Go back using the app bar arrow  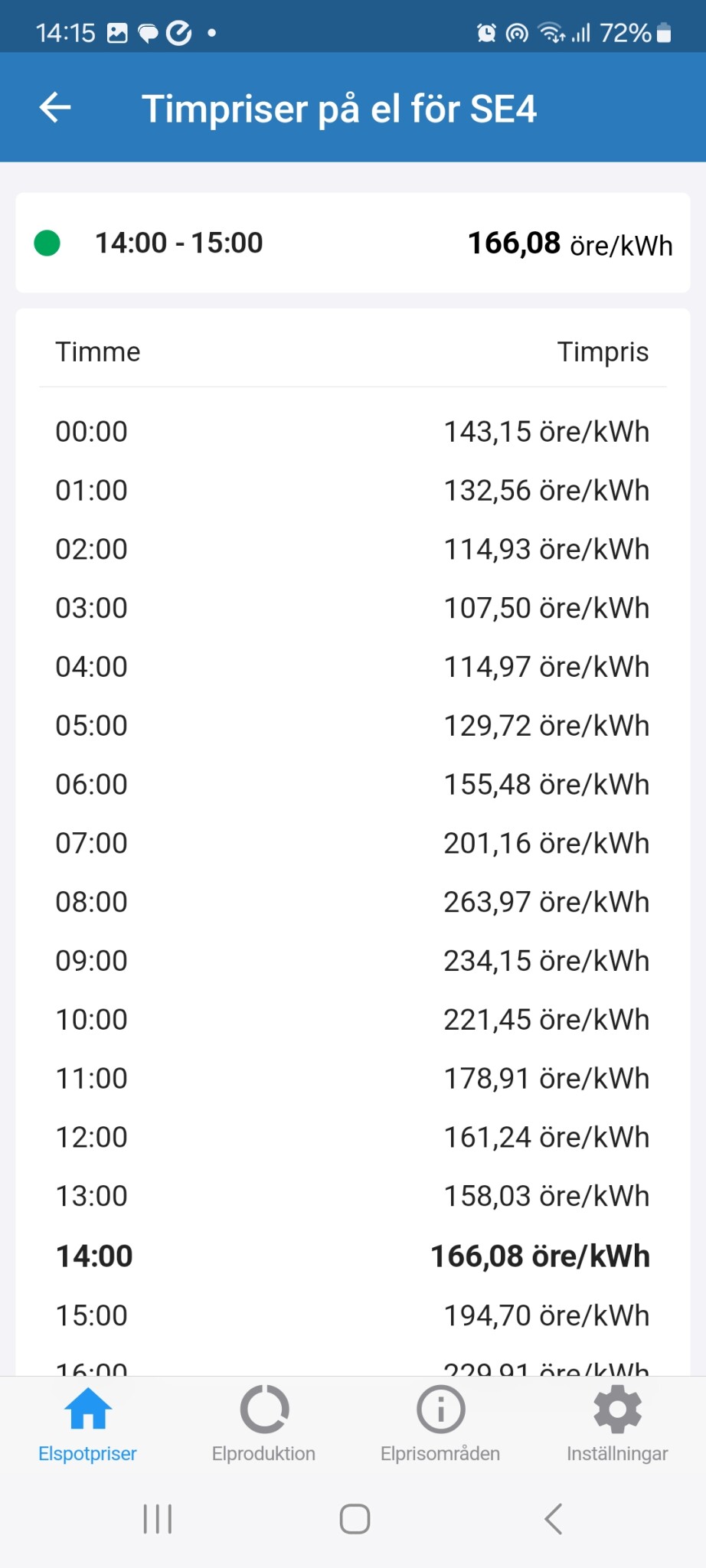tap(55, 107)
